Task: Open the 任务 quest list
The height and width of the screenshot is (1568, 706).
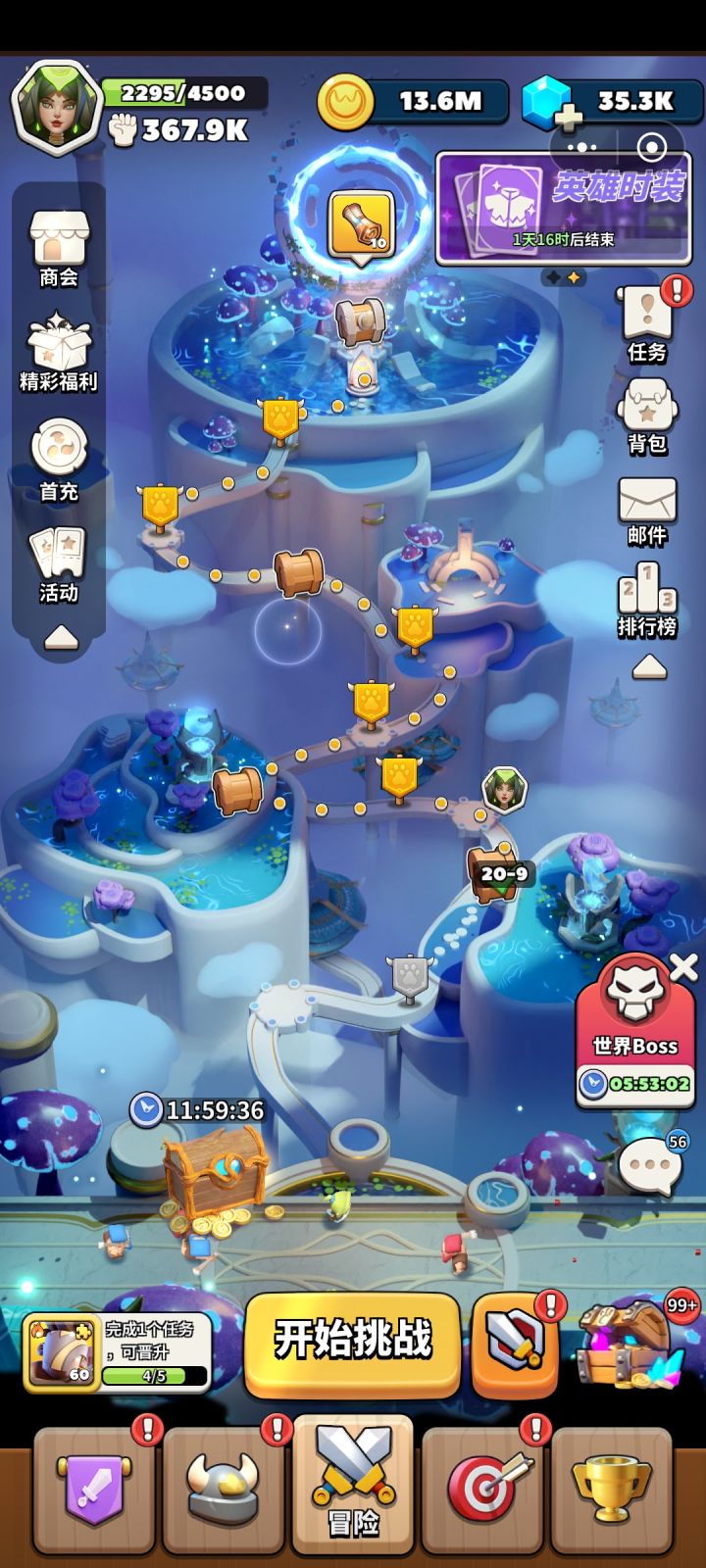Action: coord(647,321)
